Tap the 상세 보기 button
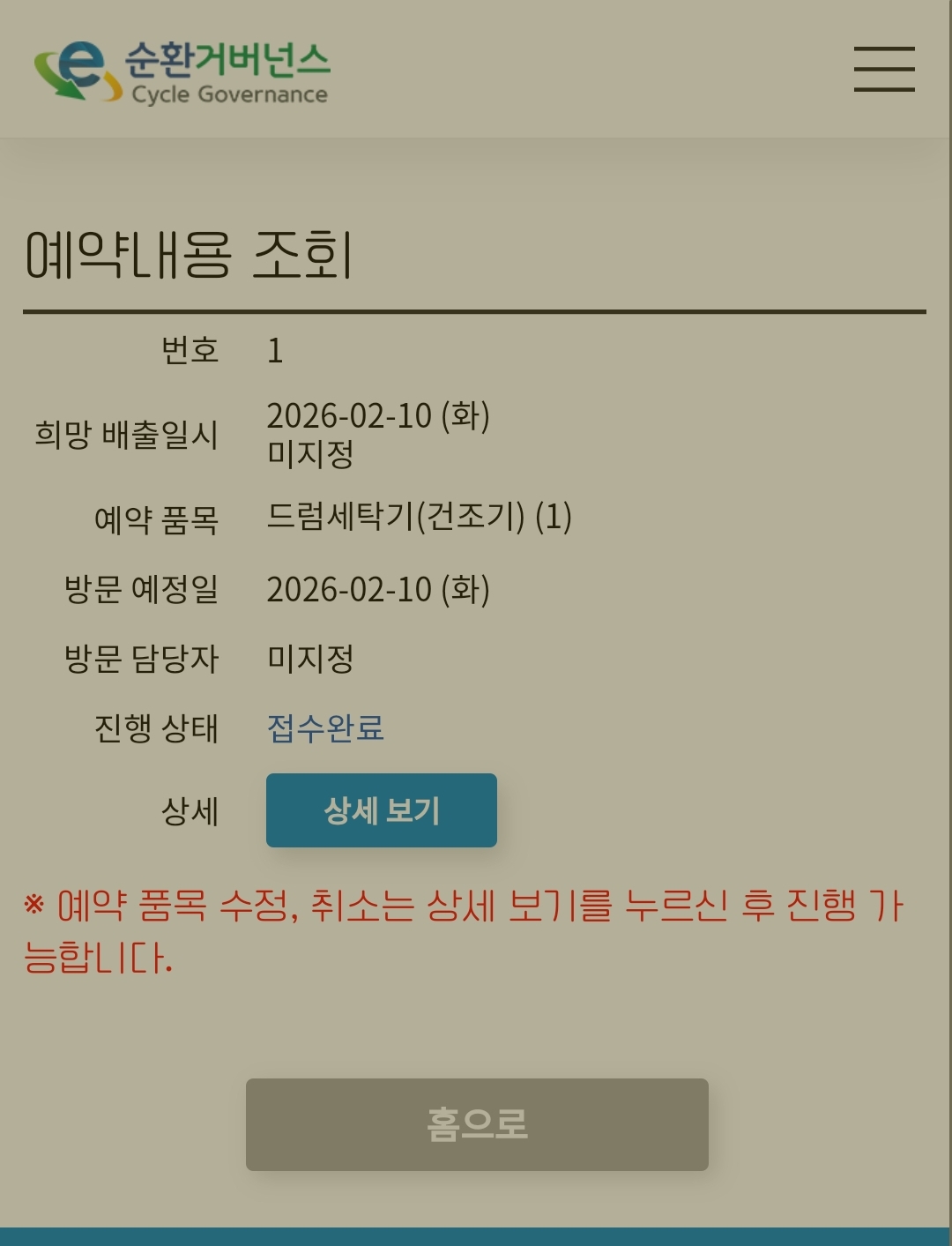 381,810
